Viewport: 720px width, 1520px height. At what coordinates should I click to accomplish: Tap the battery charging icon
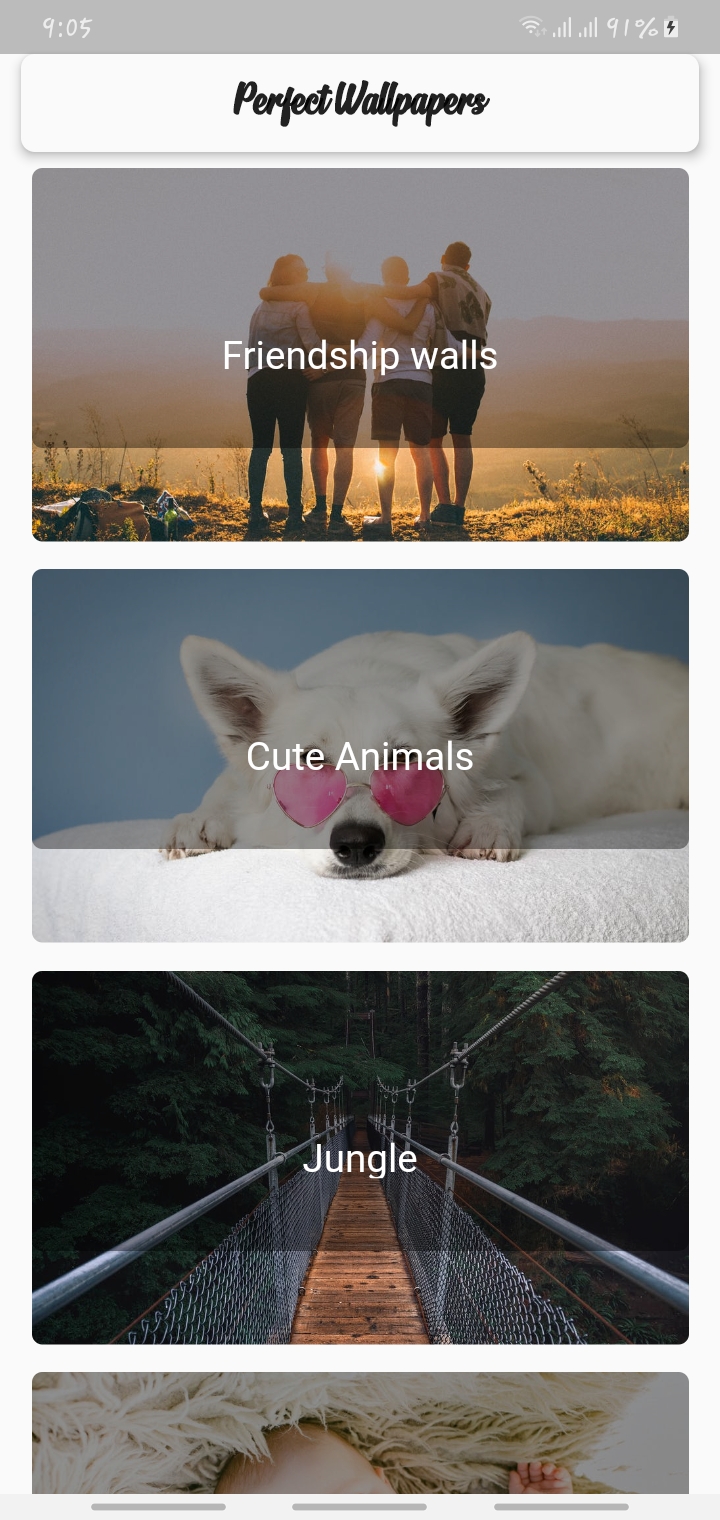(671, 26)
